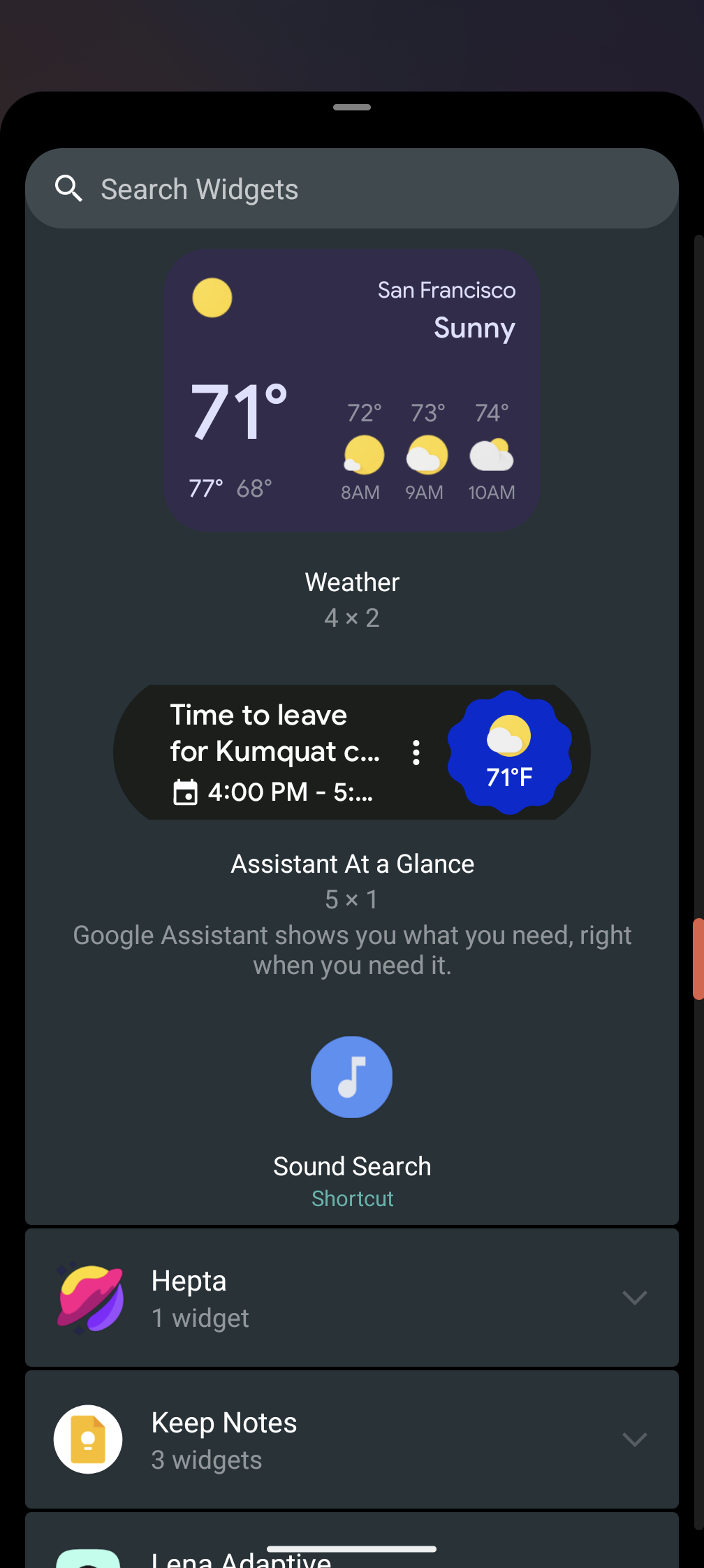Choose the Sound Search shortcut
704x1568 pixels.
pyautogui.click(x=351, y=1077)
